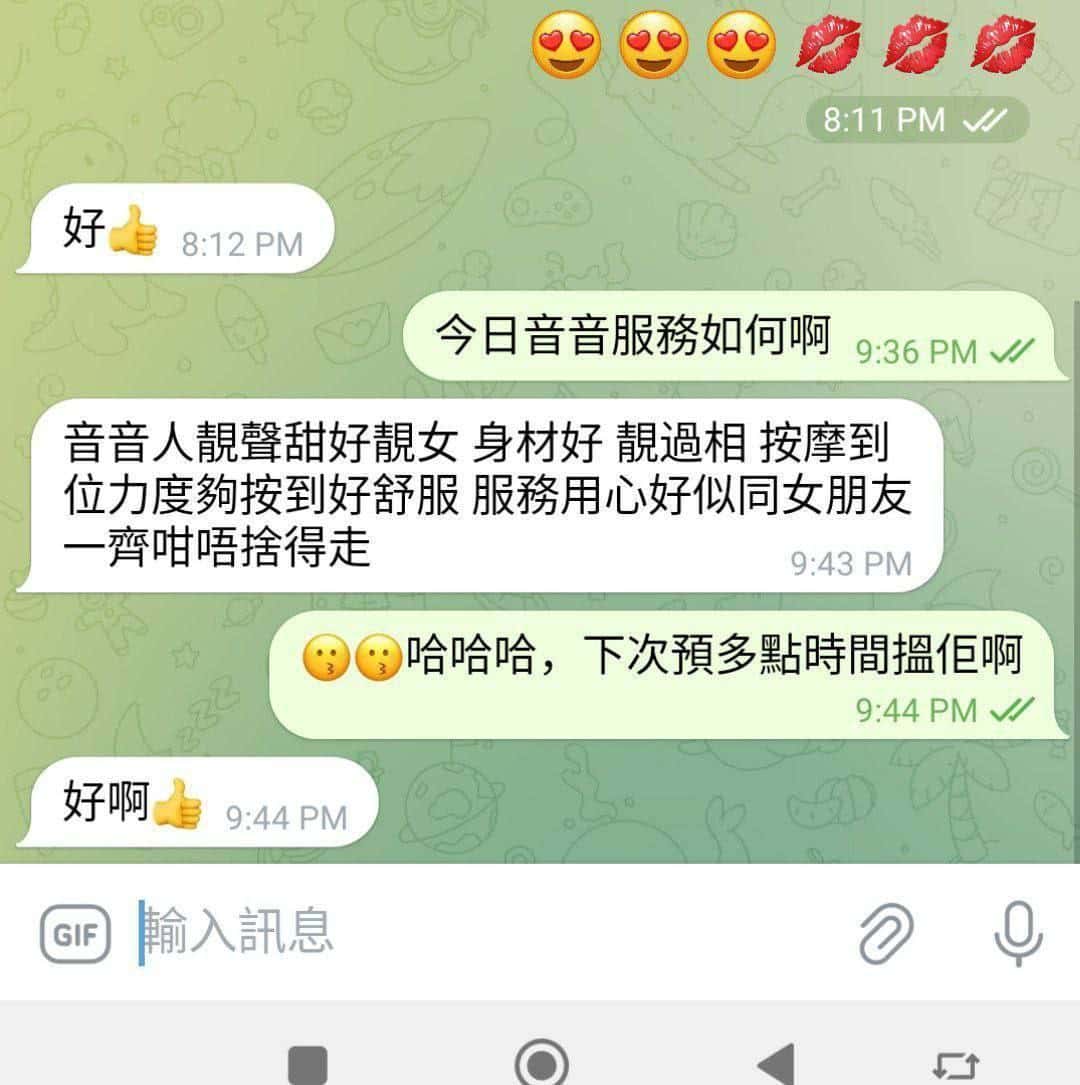Tap the 輸入訊息 message input field
This screenshot has height=1085, width=1080.
click(480, 932)
